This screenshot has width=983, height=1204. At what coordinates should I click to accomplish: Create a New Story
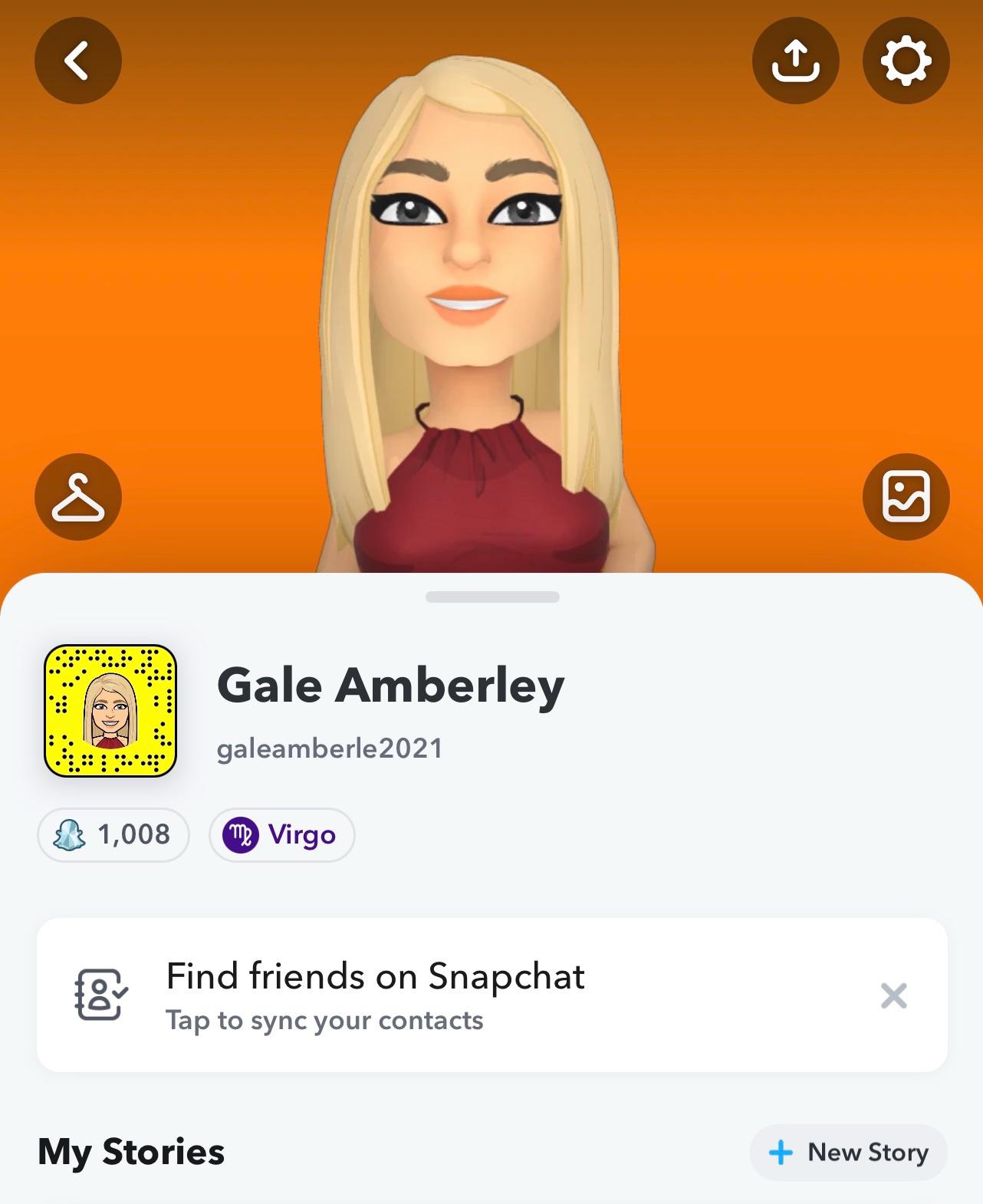849,1152
